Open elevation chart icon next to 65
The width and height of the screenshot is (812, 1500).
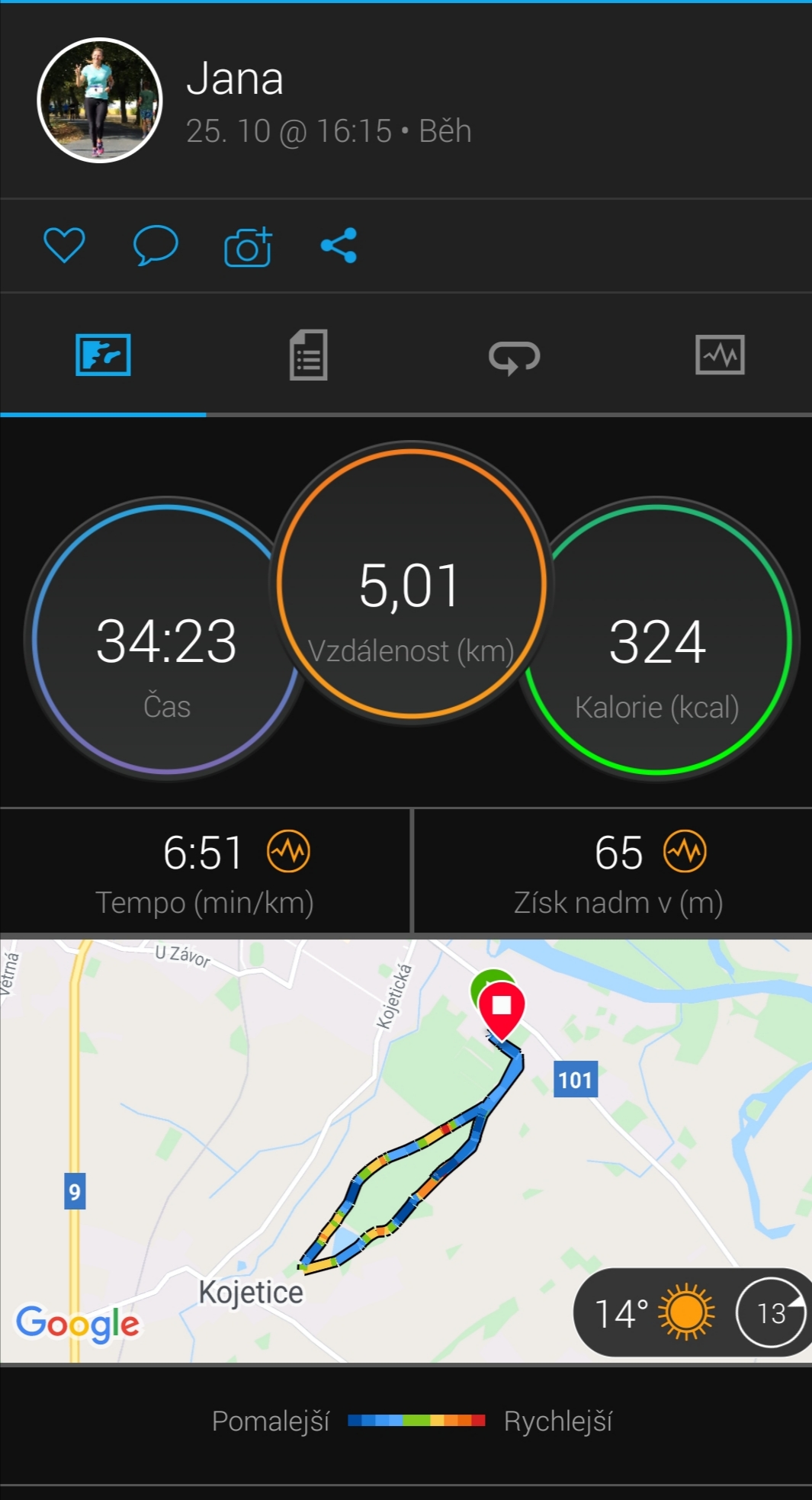click(x=685, y=851)
